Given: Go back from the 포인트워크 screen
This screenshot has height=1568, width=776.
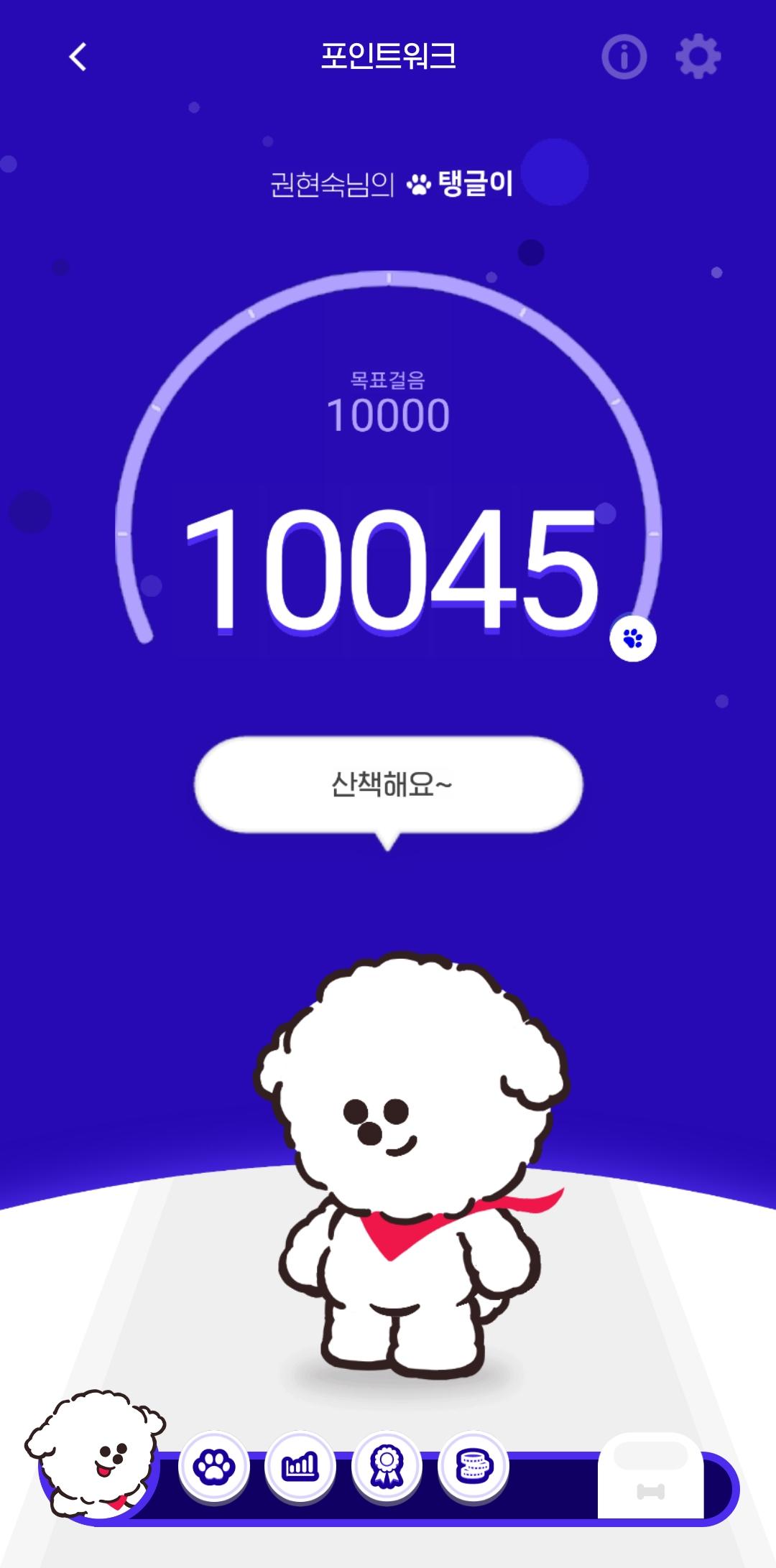Looking at the screenshot, I should (x=78, y=57).
